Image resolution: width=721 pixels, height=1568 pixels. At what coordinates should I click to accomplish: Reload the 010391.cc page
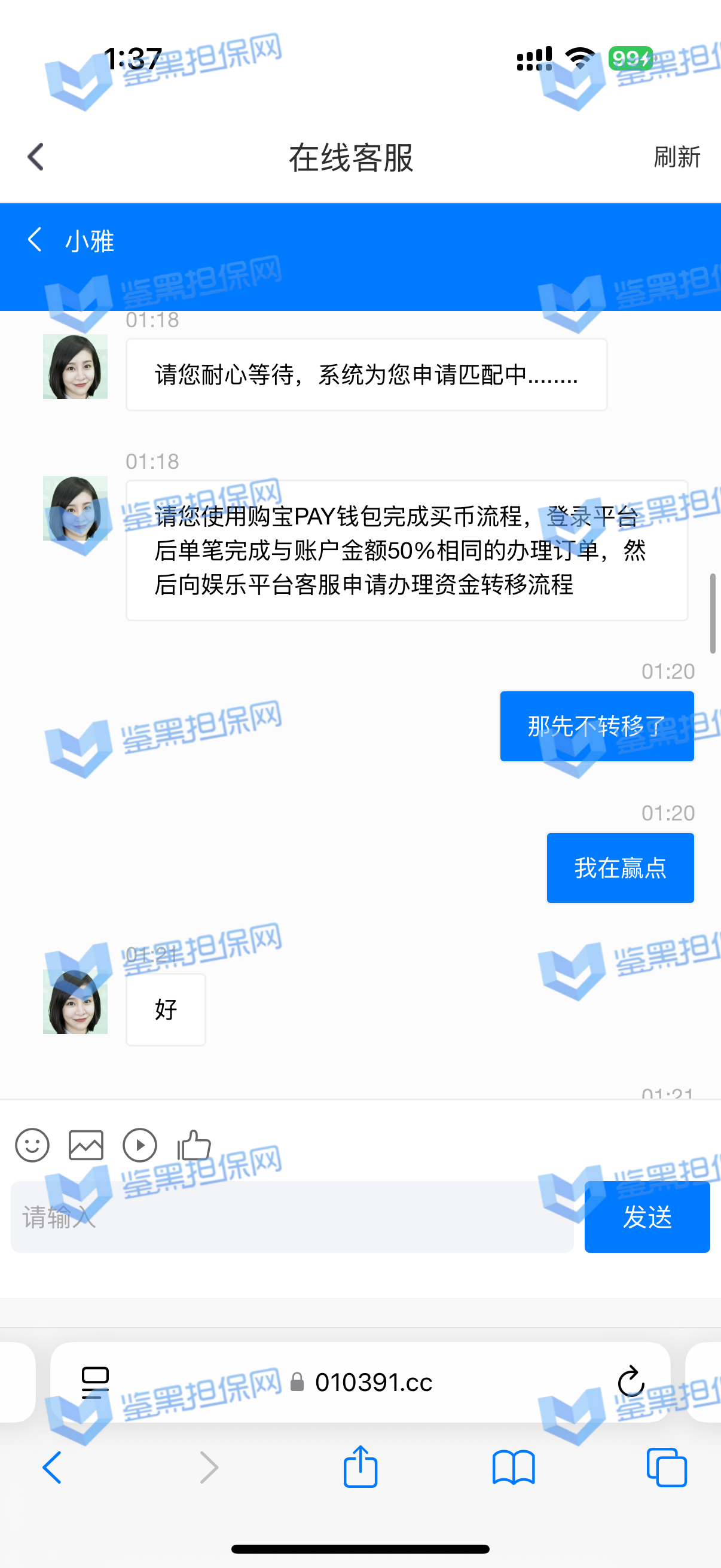[631, 1381]
